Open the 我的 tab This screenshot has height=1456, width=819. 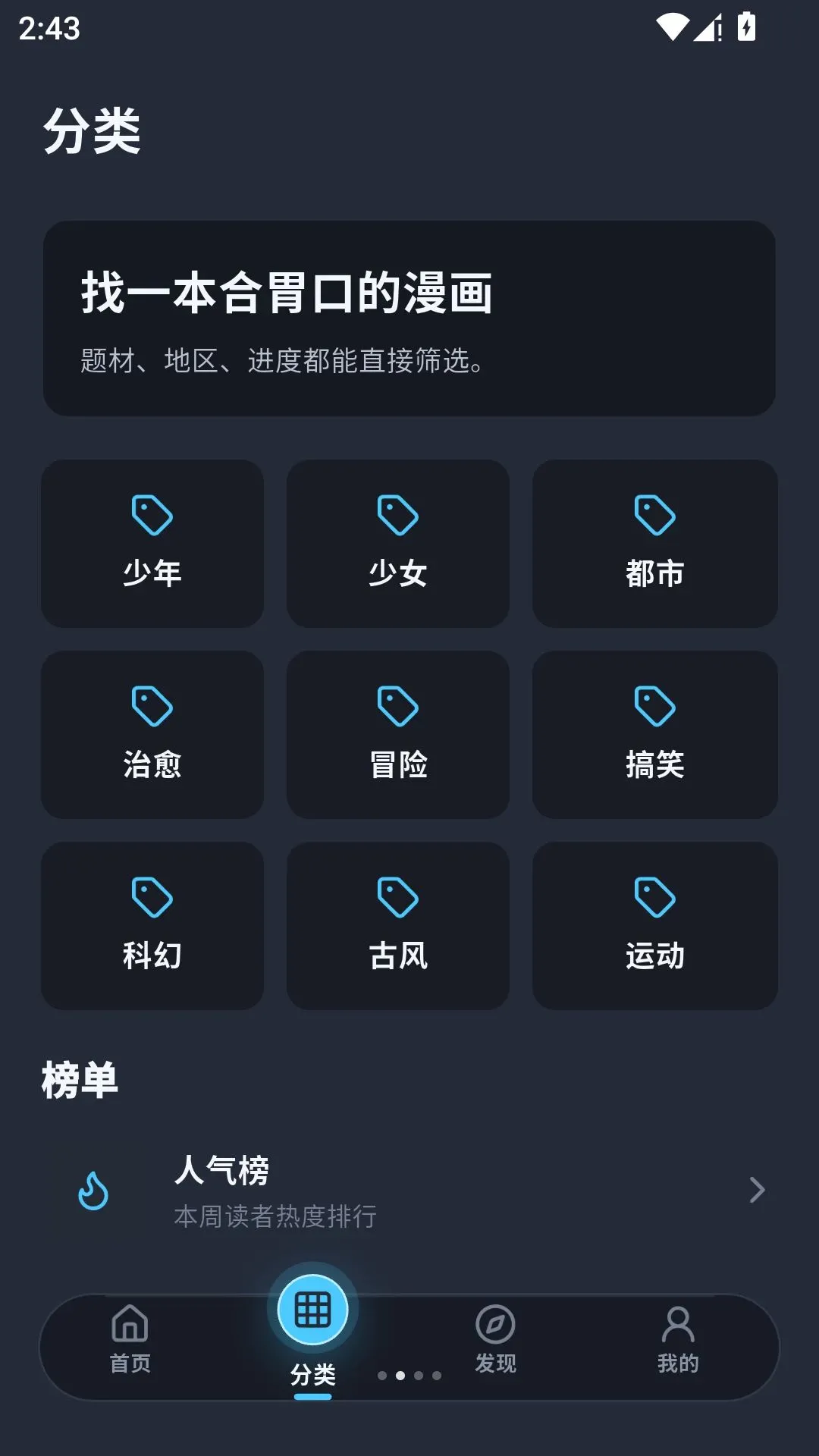pos(678,1340)
